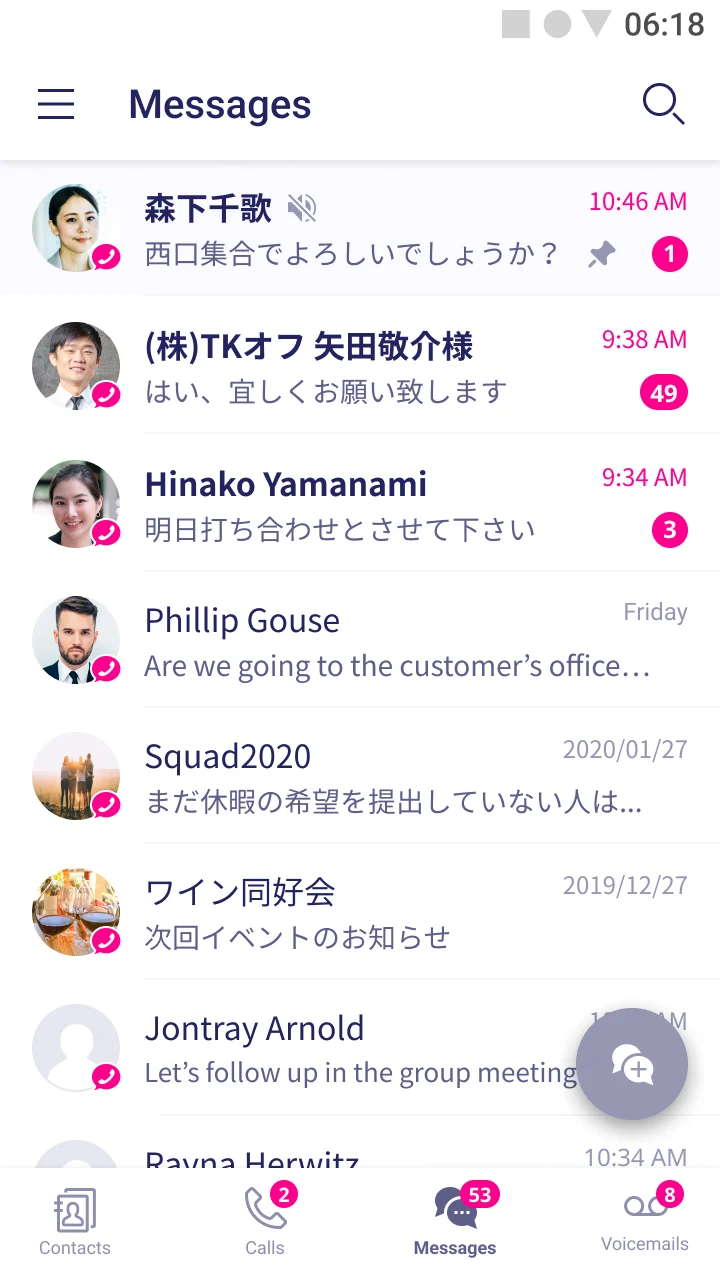This screenshot has height=1280, width=720.
Task: Switch to the Contacts tab
Action: [75, 1222]
